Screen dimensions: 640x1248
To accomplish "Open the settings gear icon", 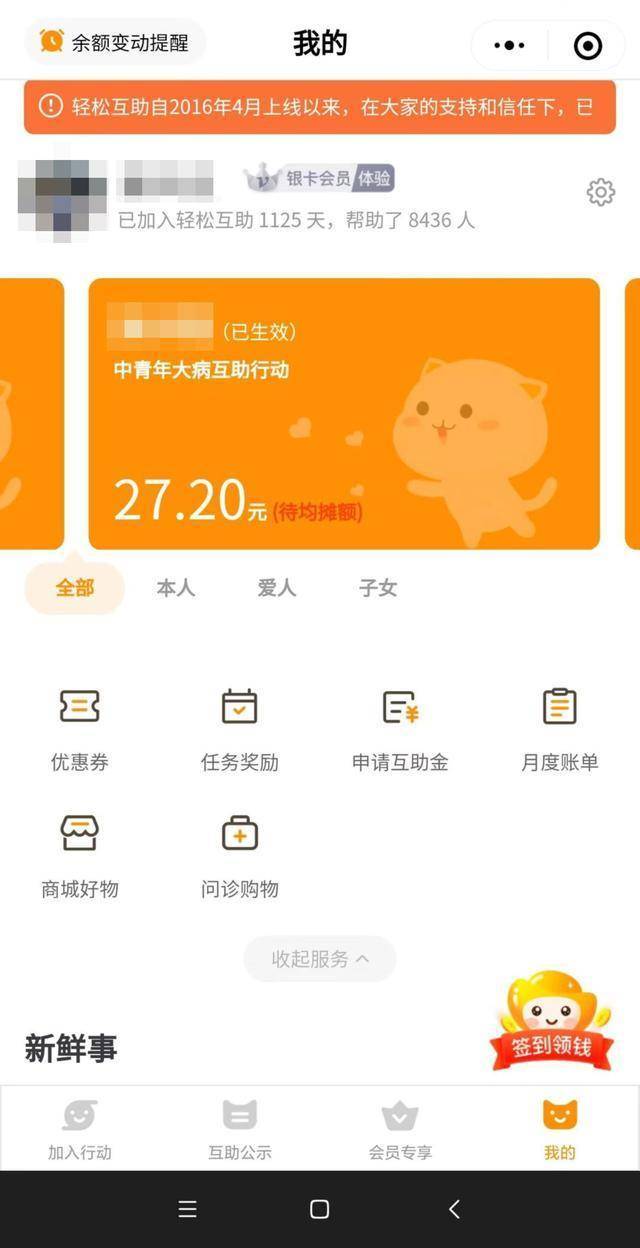I will [x=600, y=192].
